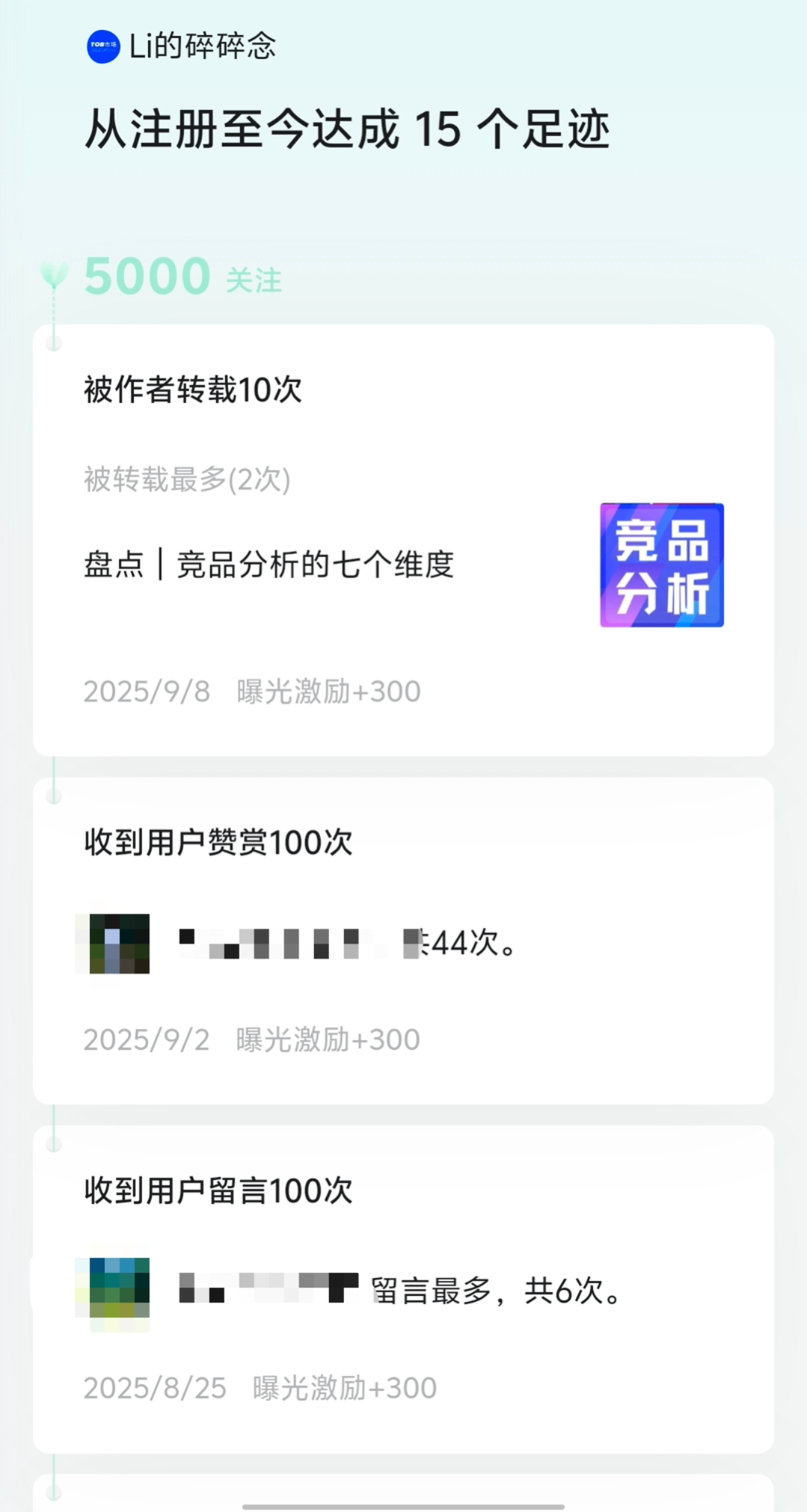
Task: Tap the 竞品分析 article cover thumbnail
Action: click(x=661, y=565)
